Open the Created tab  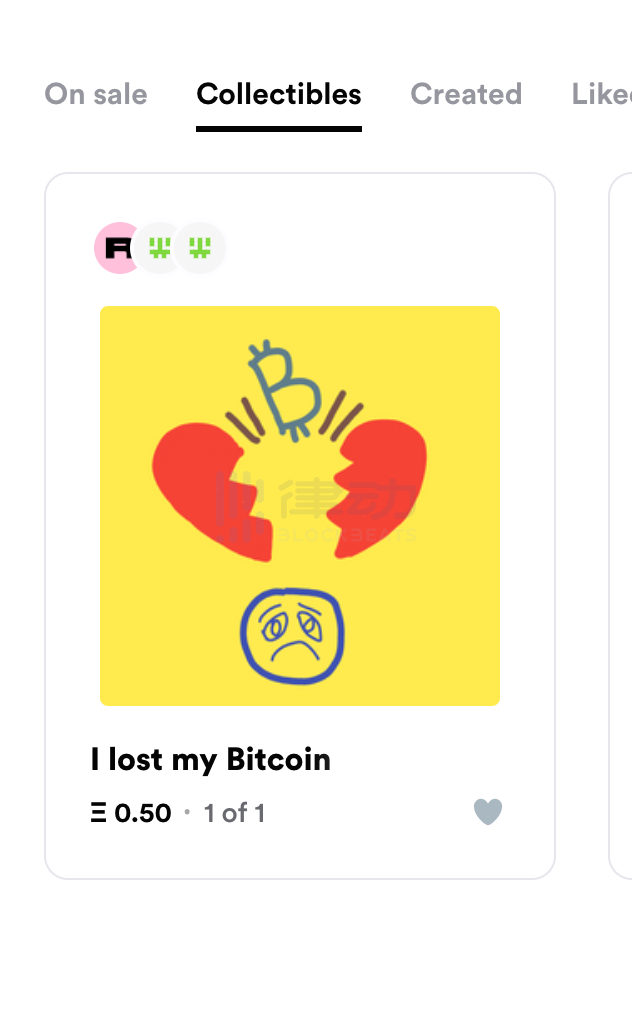(466, 95)
